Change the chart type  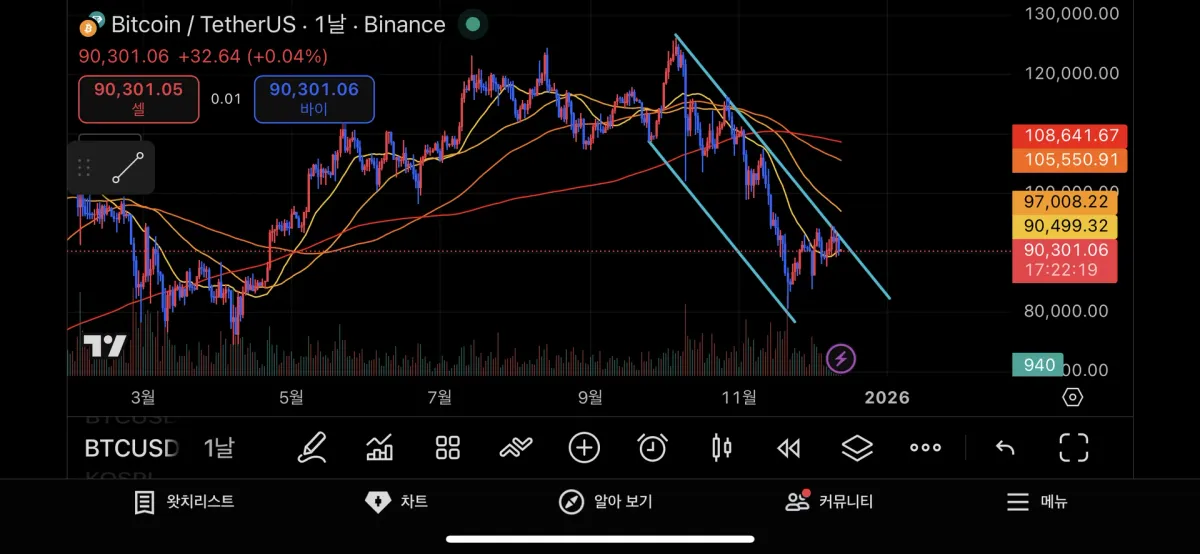tap(516, 448)
